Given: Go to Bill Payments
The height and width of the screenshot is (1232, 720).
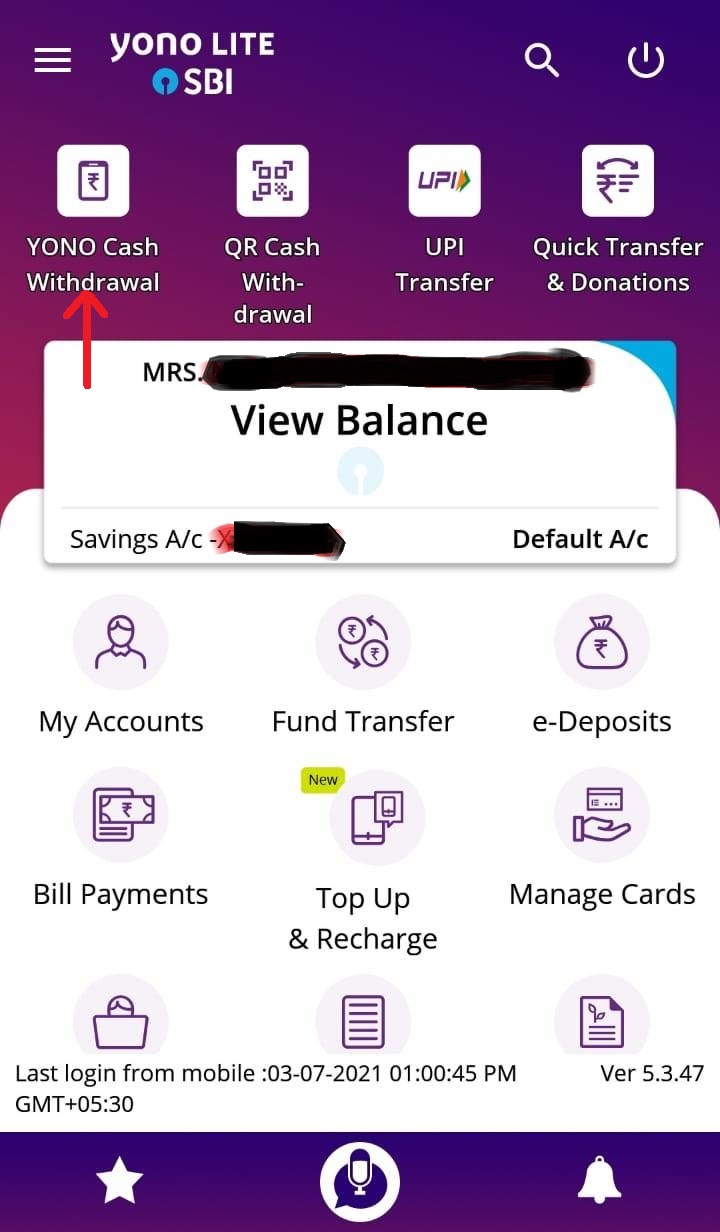Looking at the screenshot, I should (x=121, y=816).
